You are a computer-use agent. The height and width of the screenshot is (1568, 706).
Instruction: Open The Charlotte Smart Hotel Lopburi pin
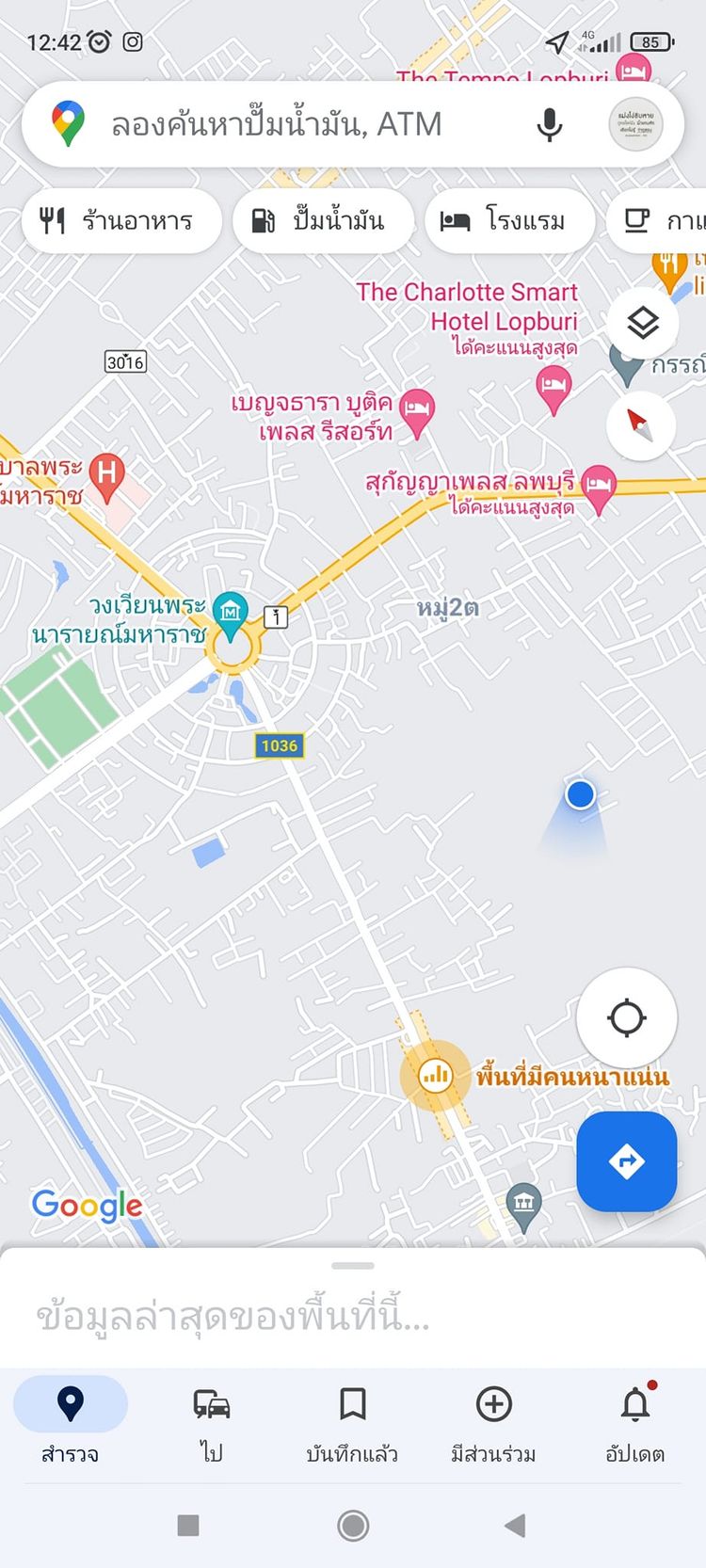tap(554, 385)
